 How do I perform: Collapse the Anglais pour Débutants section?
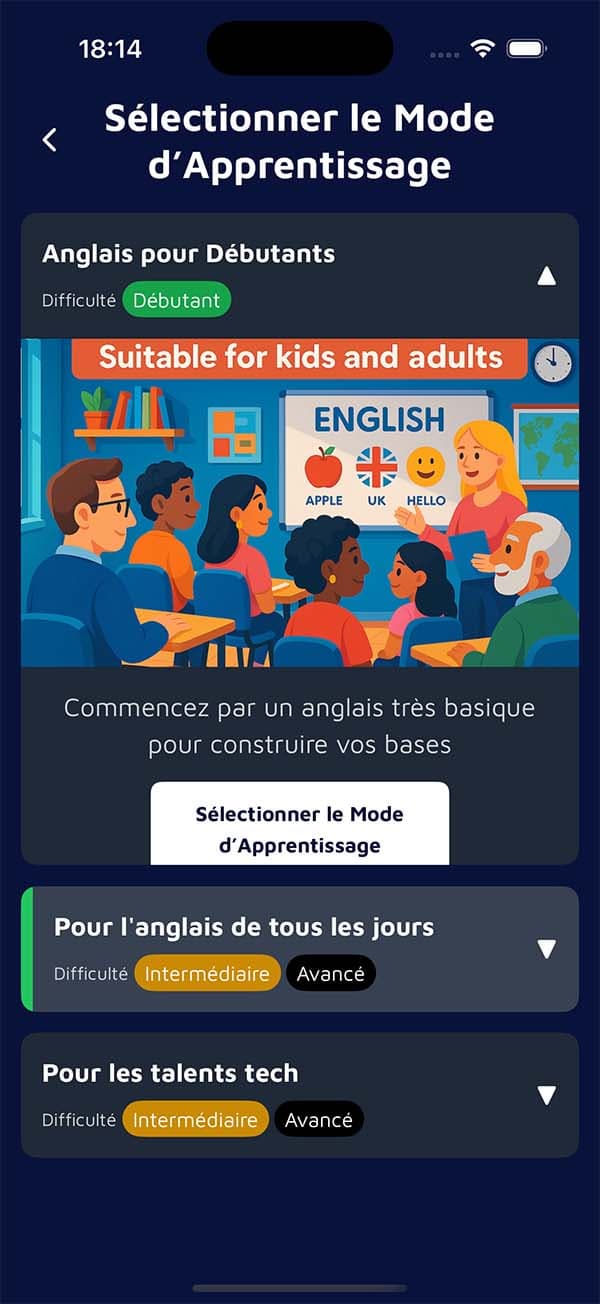(x=546, y=276)
